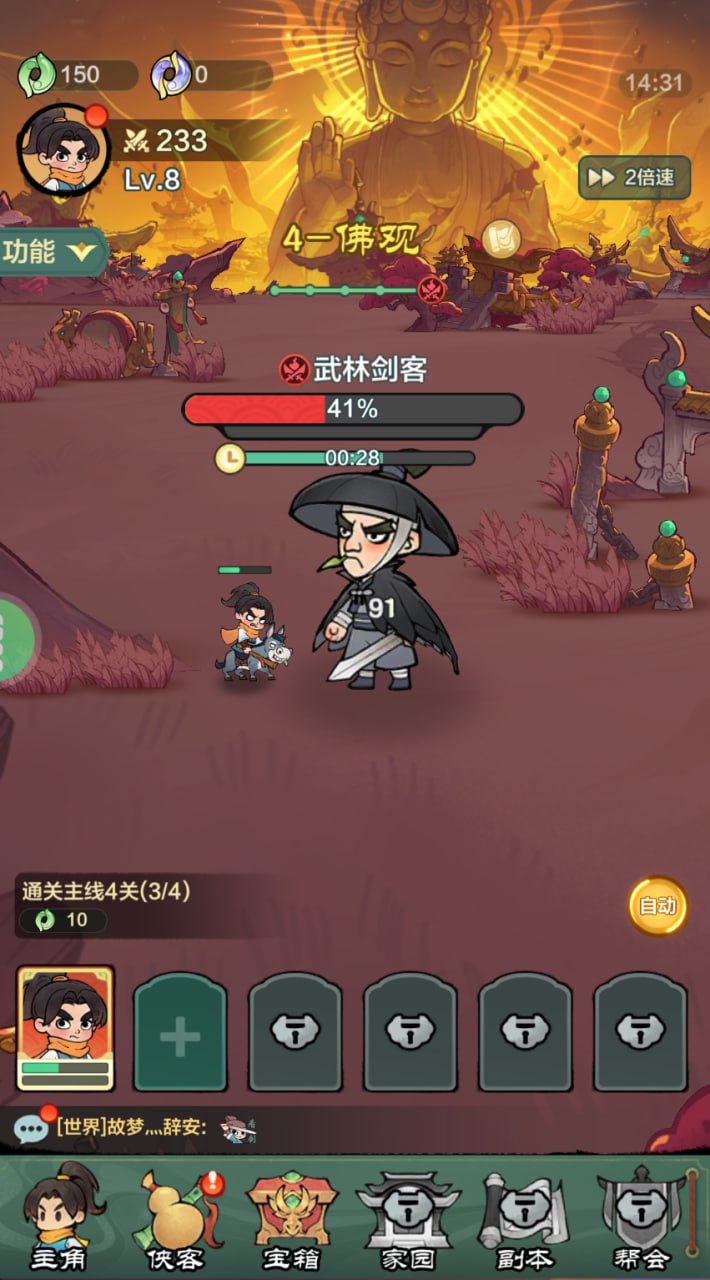Add a hero to the plus slot

point(180,1032)
